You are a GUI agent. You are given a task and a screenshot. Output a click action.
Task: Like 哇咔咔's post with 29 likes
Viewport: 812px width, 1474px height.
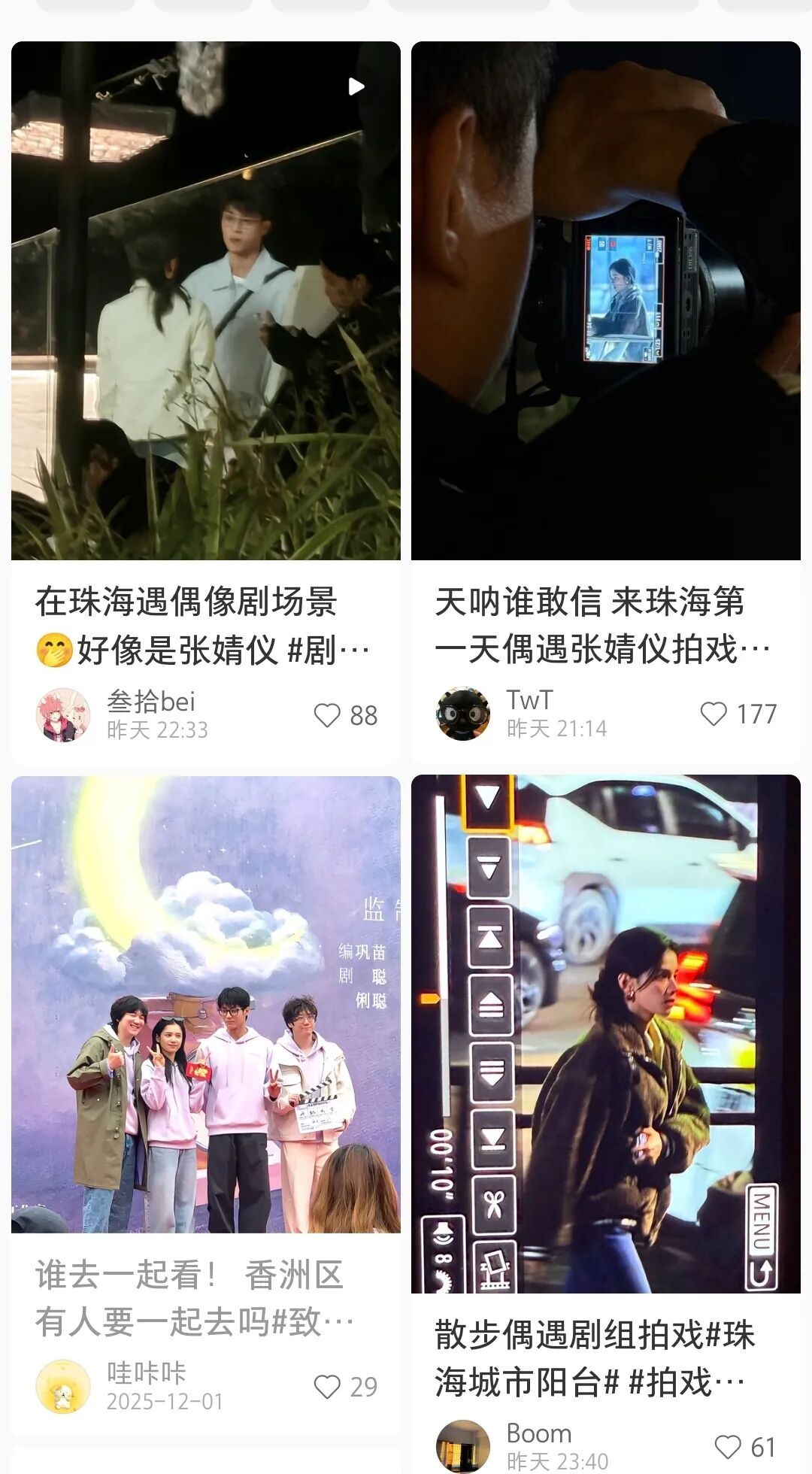click(327, 1387)
